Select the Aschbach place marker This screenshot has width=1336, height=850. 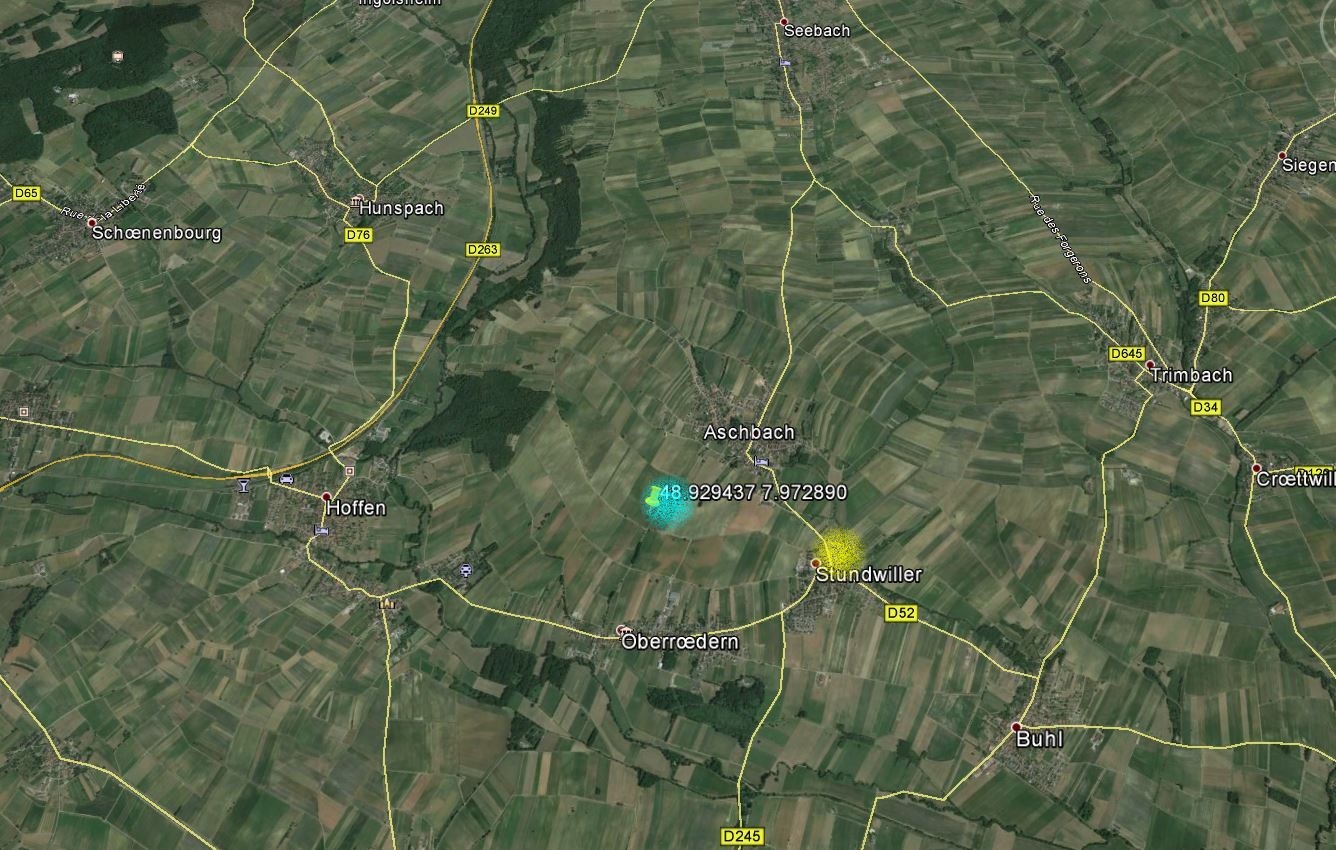click(748, 432)
